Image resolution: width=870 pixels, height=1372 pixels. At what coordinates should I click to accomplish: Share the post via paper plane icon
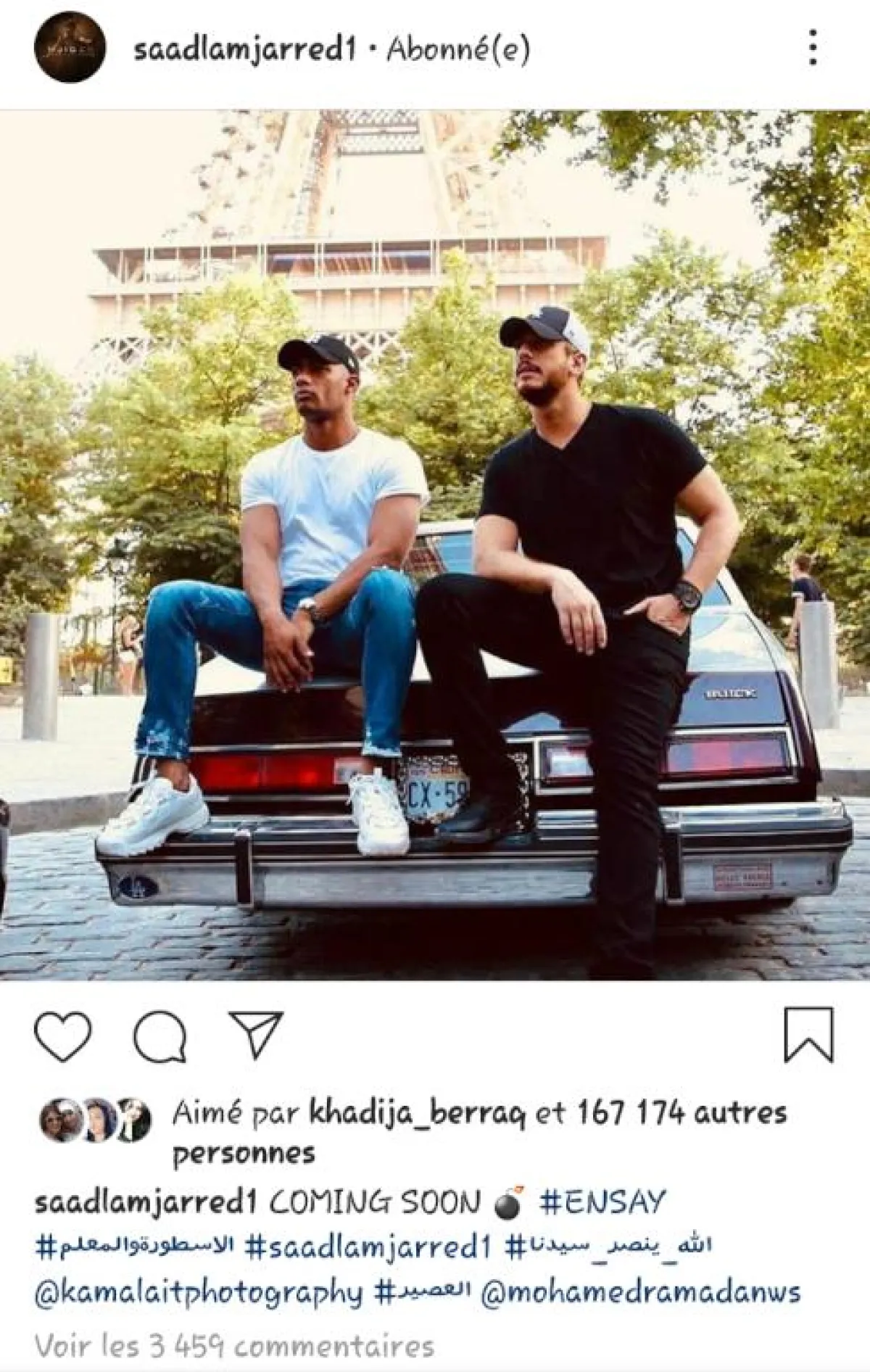256,1035
